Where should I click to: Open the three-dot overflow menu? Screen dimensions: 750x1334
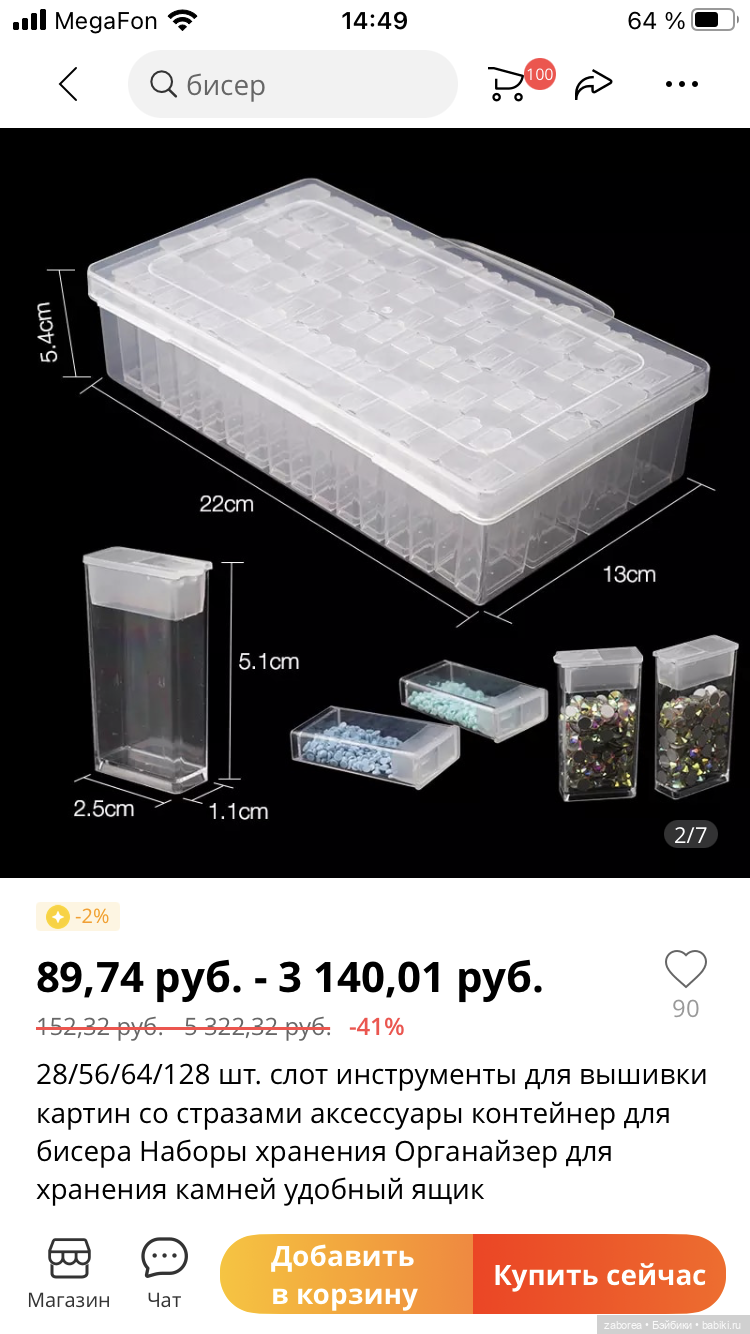pyautogui.click(x=682, y=85)
